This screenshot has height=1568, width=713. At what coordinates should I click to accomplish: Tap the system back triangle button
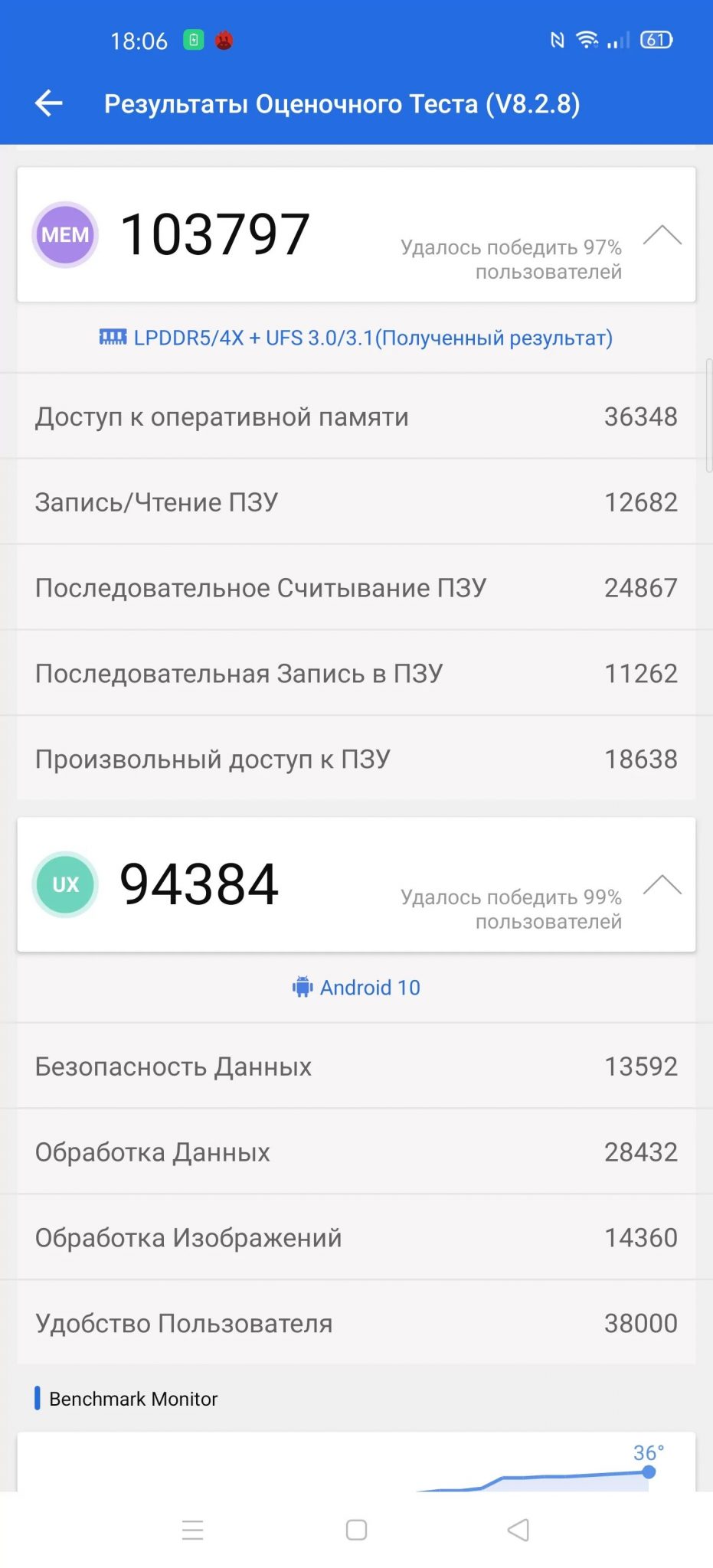click(x=518, y=1530)
